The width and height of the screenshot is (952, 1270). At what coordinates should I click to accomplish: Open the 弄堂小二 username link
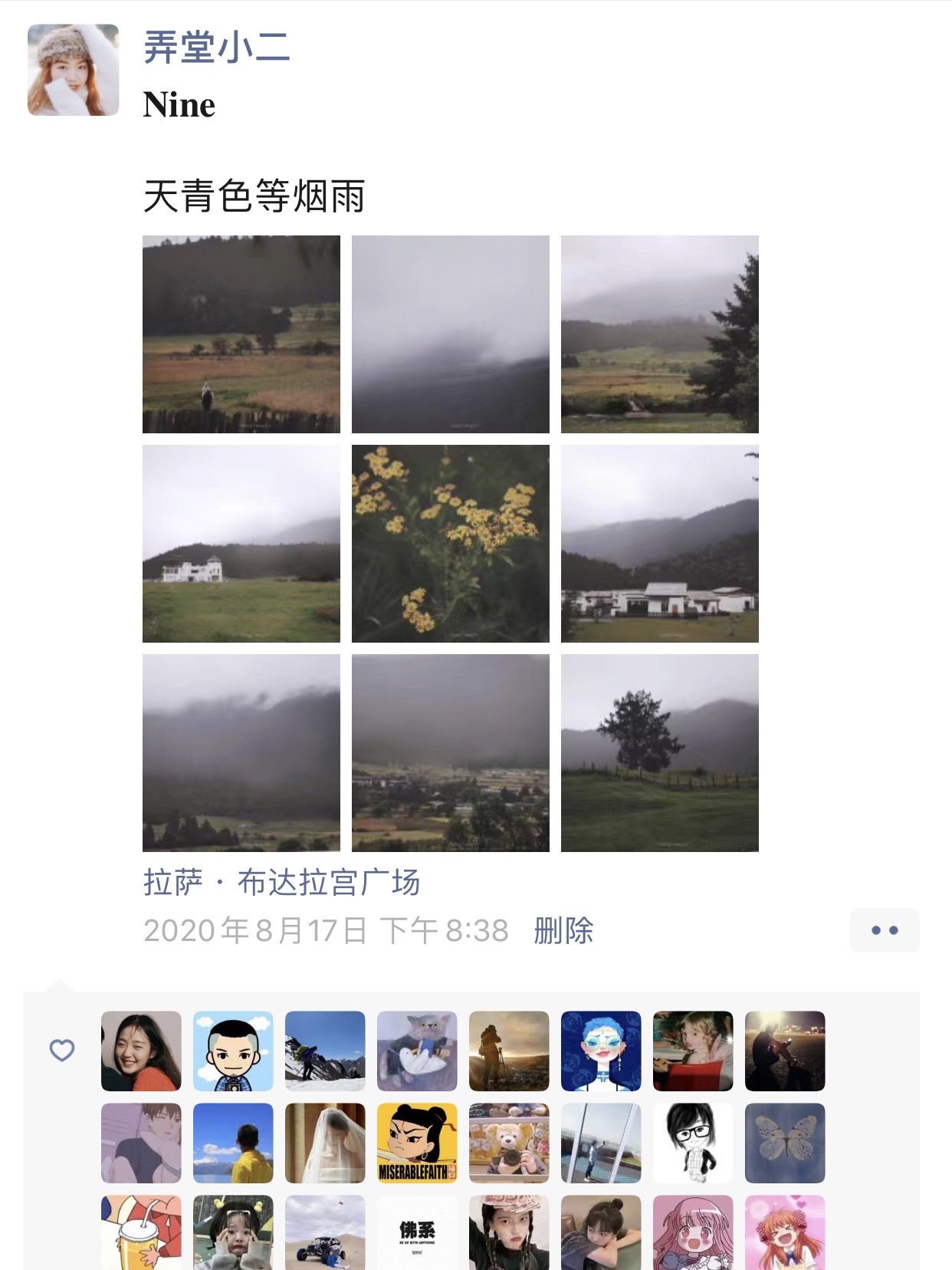217,48
